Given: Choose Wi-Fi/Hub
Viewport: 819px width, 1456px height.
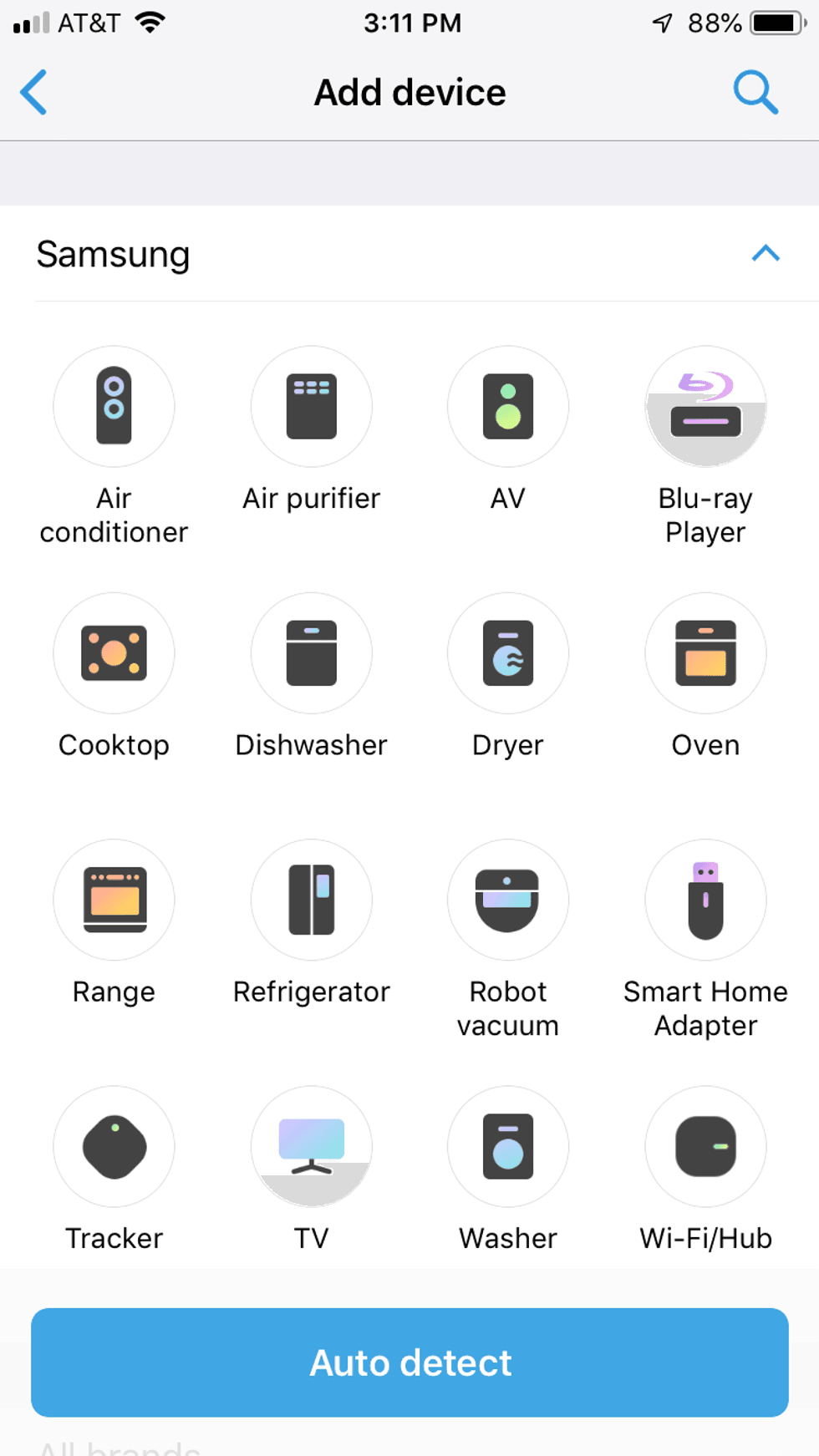Looking at the screenshot, I should (x=705, y=1146).
